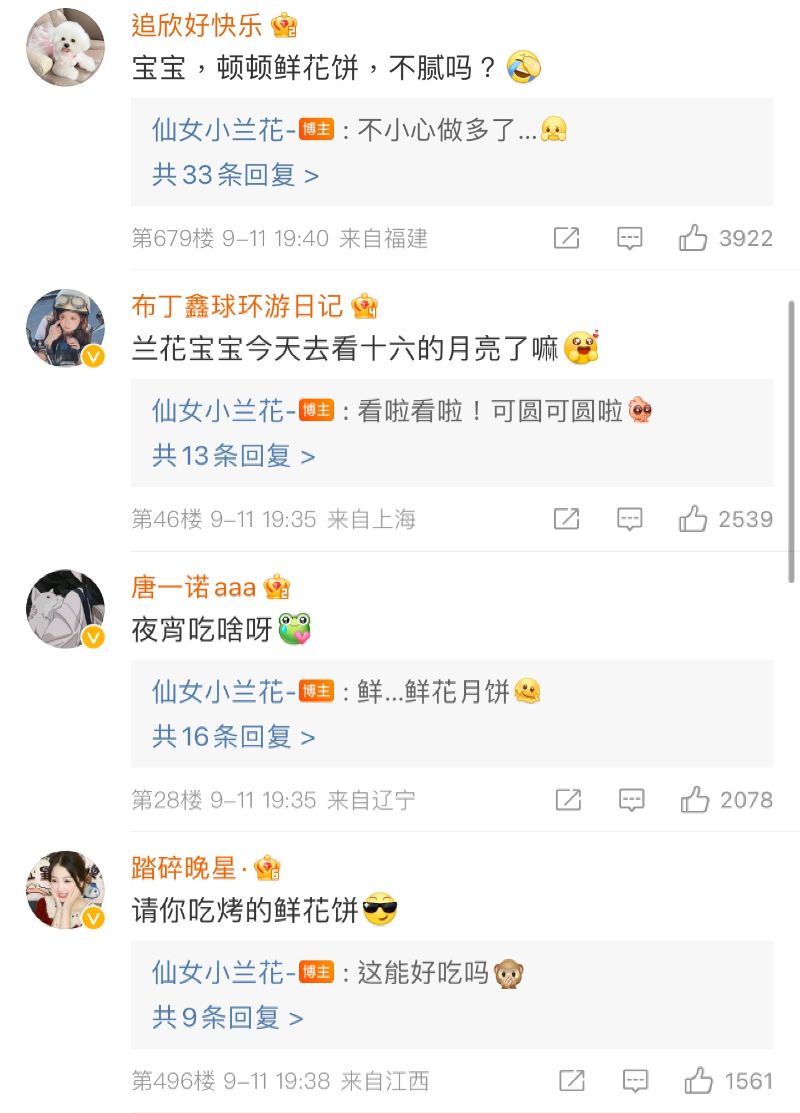Reply to the 第496楼 comment
800x1113 pixels.
point(635,1081)
